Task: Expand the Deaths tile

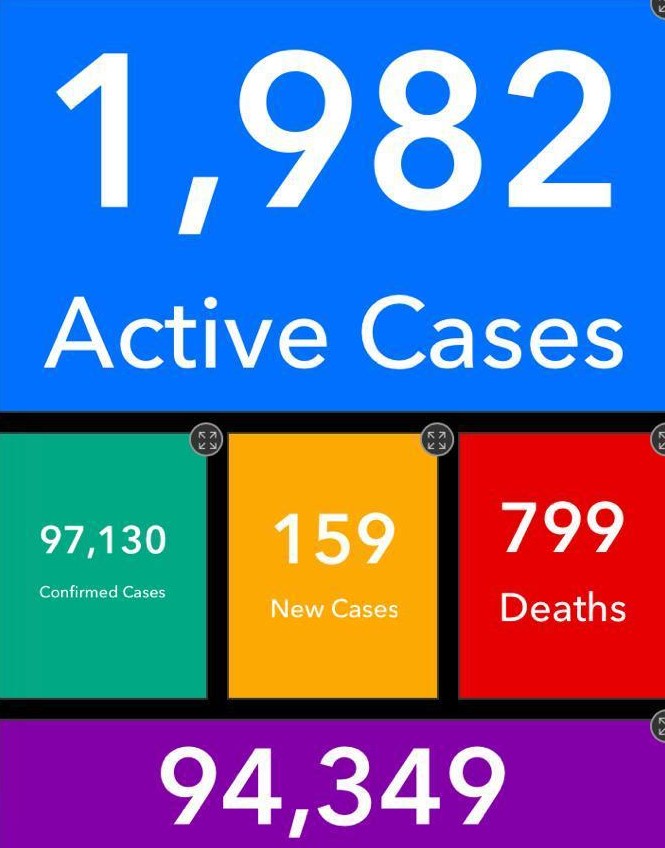Action: click(x=660, y=439)
